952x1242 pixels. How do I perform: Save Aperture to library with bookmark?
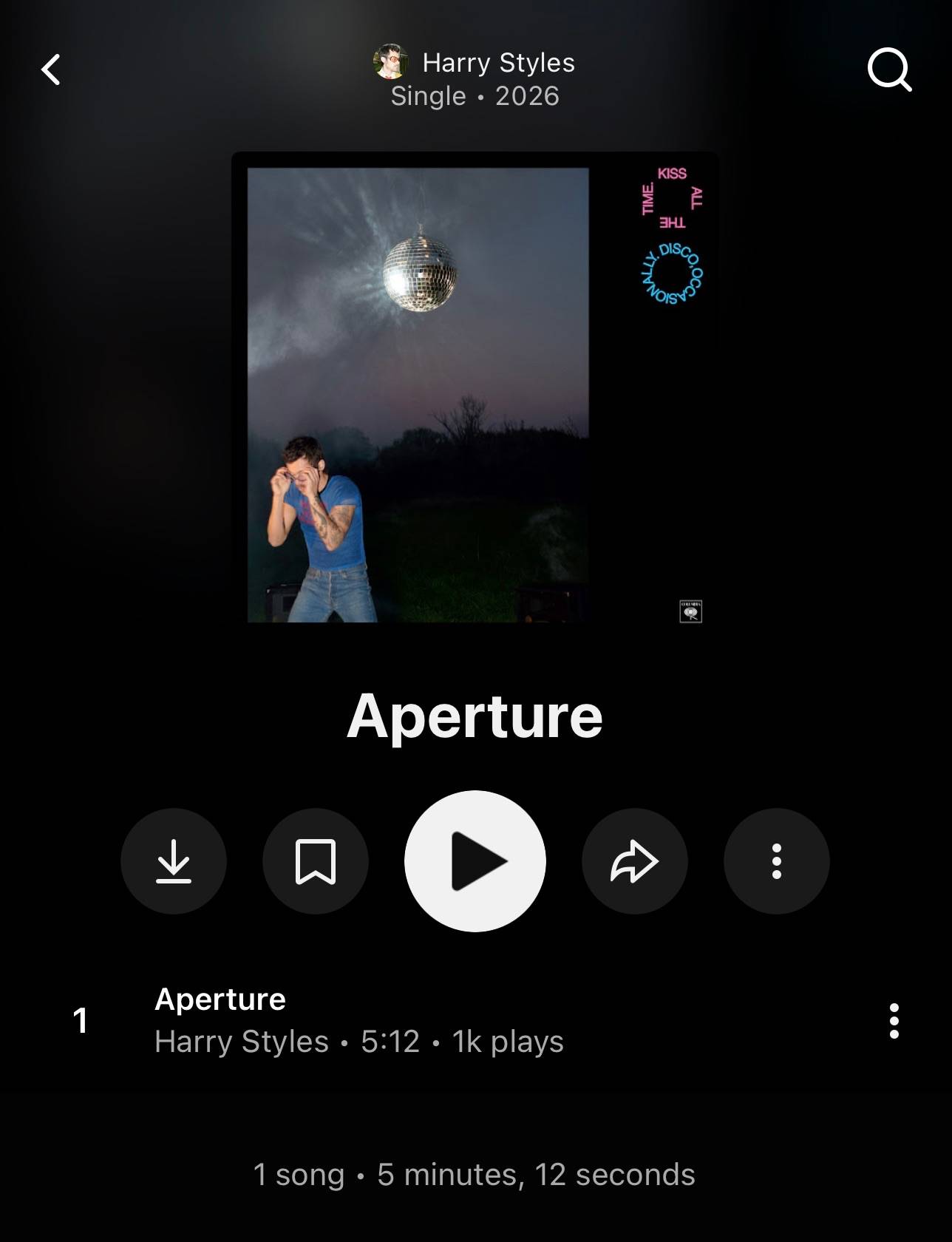pyautogui.click(x=316, y=861)
